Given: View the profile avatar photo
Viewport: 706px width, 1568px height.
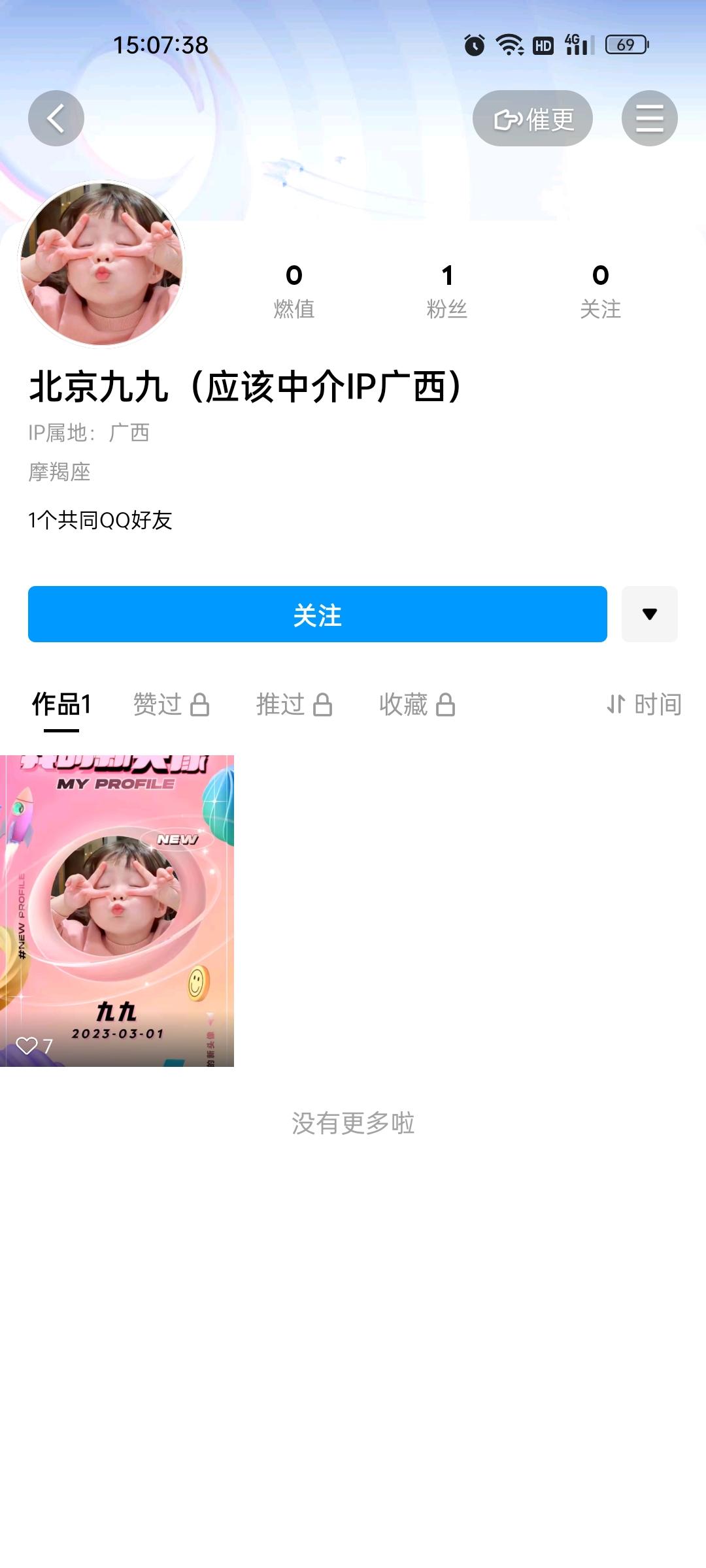Looking at the screenshot, I should coord(101,264).
